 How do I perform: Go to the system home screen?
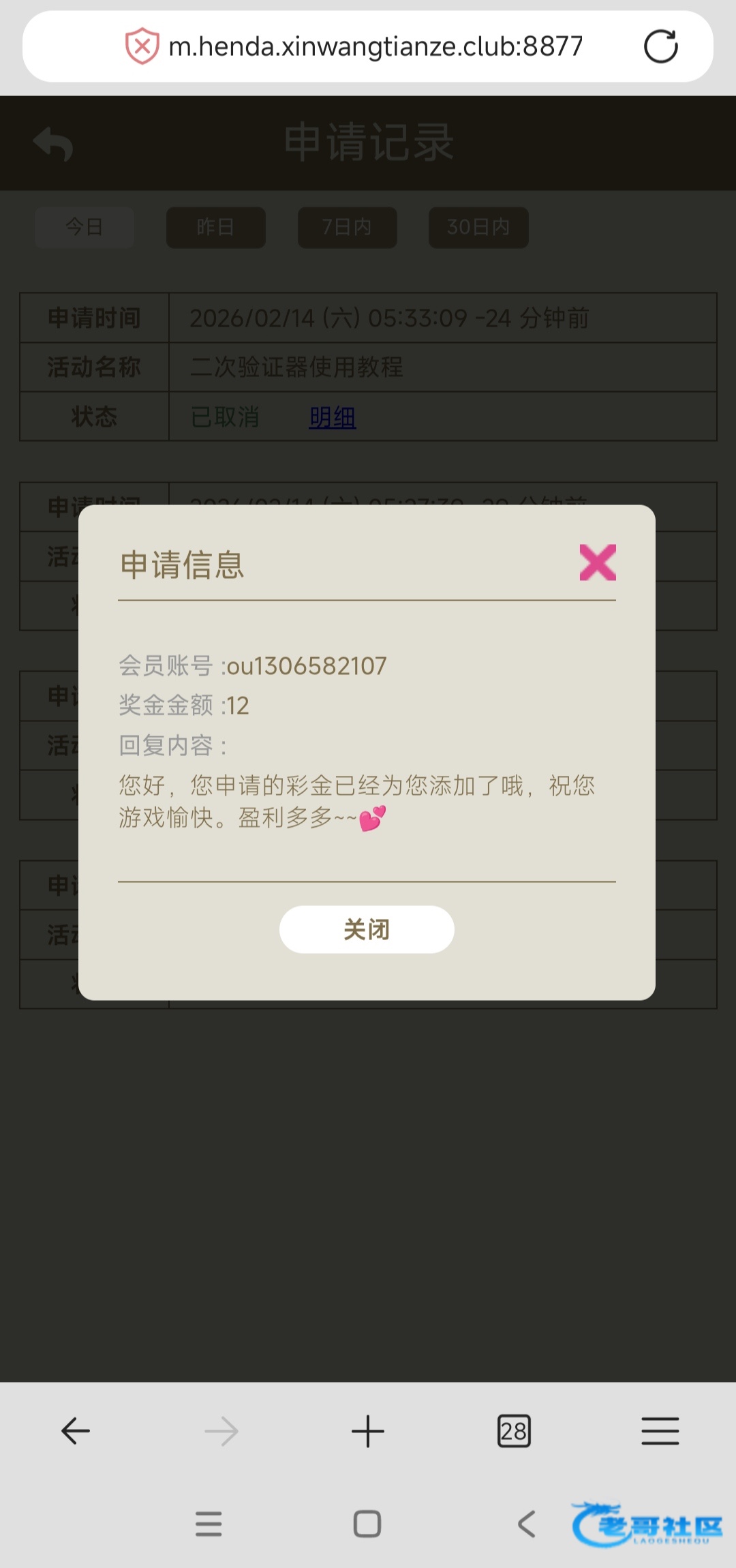click(367, 1524)
